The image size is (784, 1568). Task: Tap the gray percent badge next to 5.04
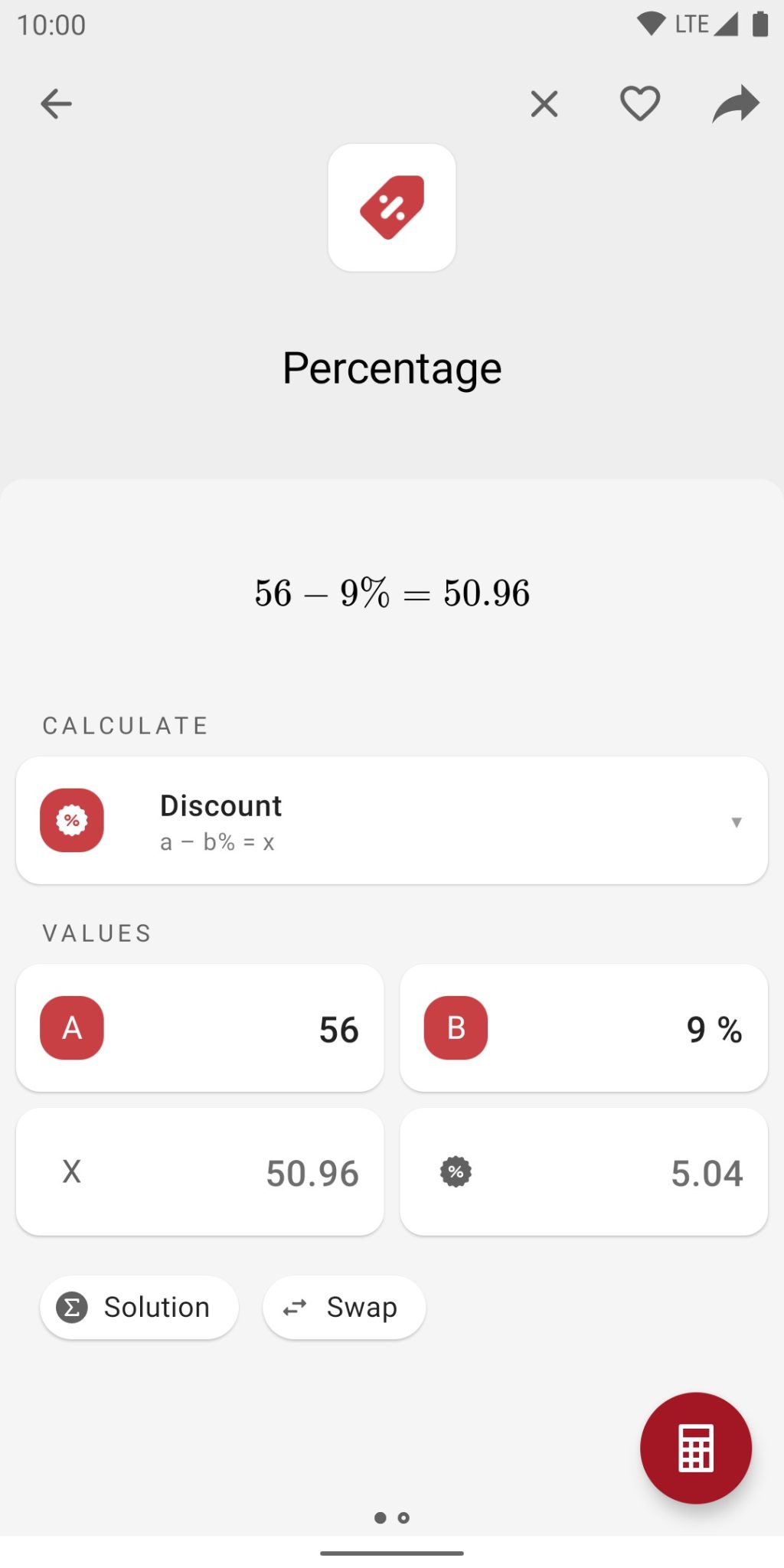(456, 1172)
